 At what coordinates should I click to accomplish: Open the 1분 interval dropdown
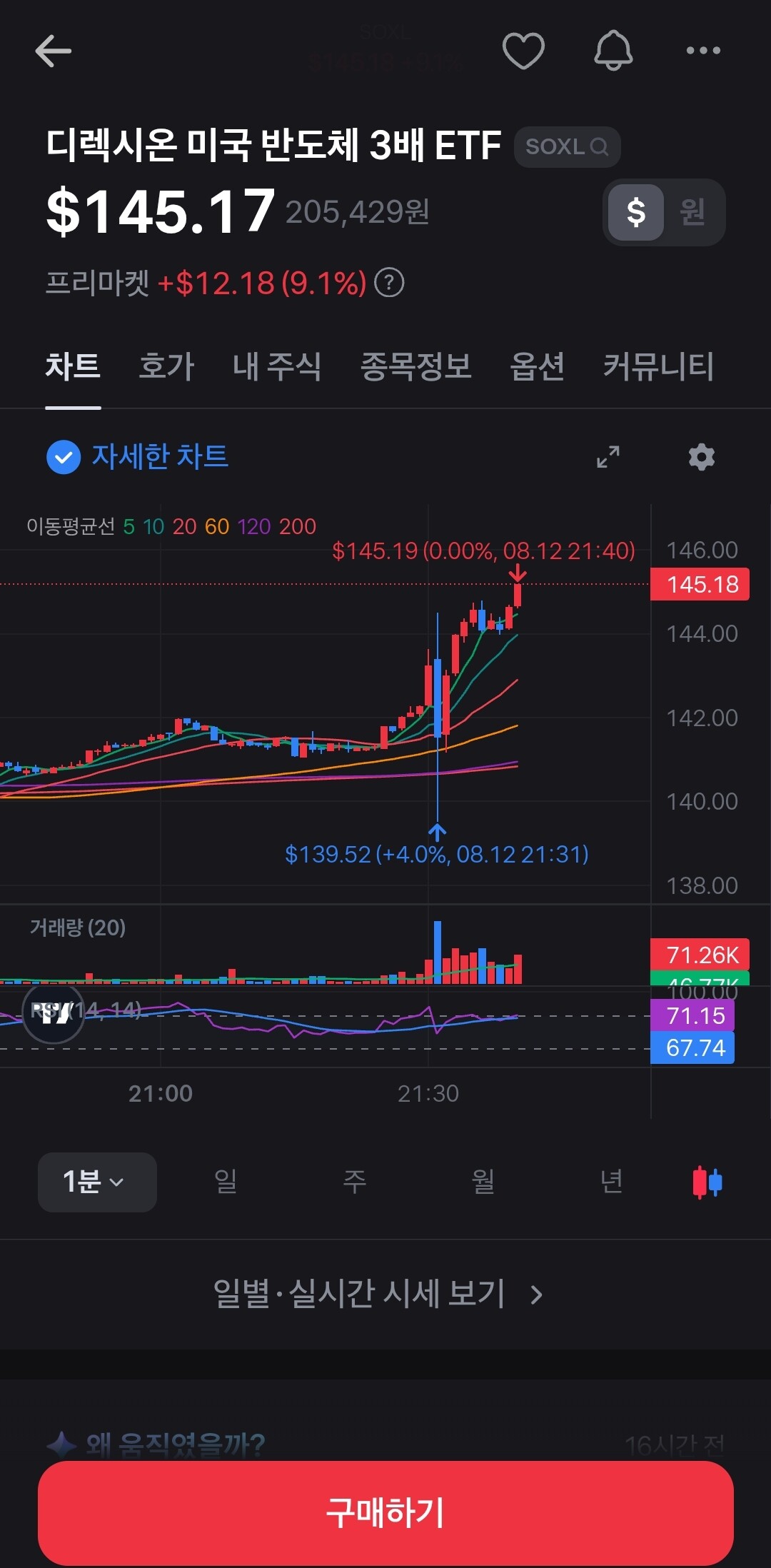pyautogui.click(x=97, y=1182)
